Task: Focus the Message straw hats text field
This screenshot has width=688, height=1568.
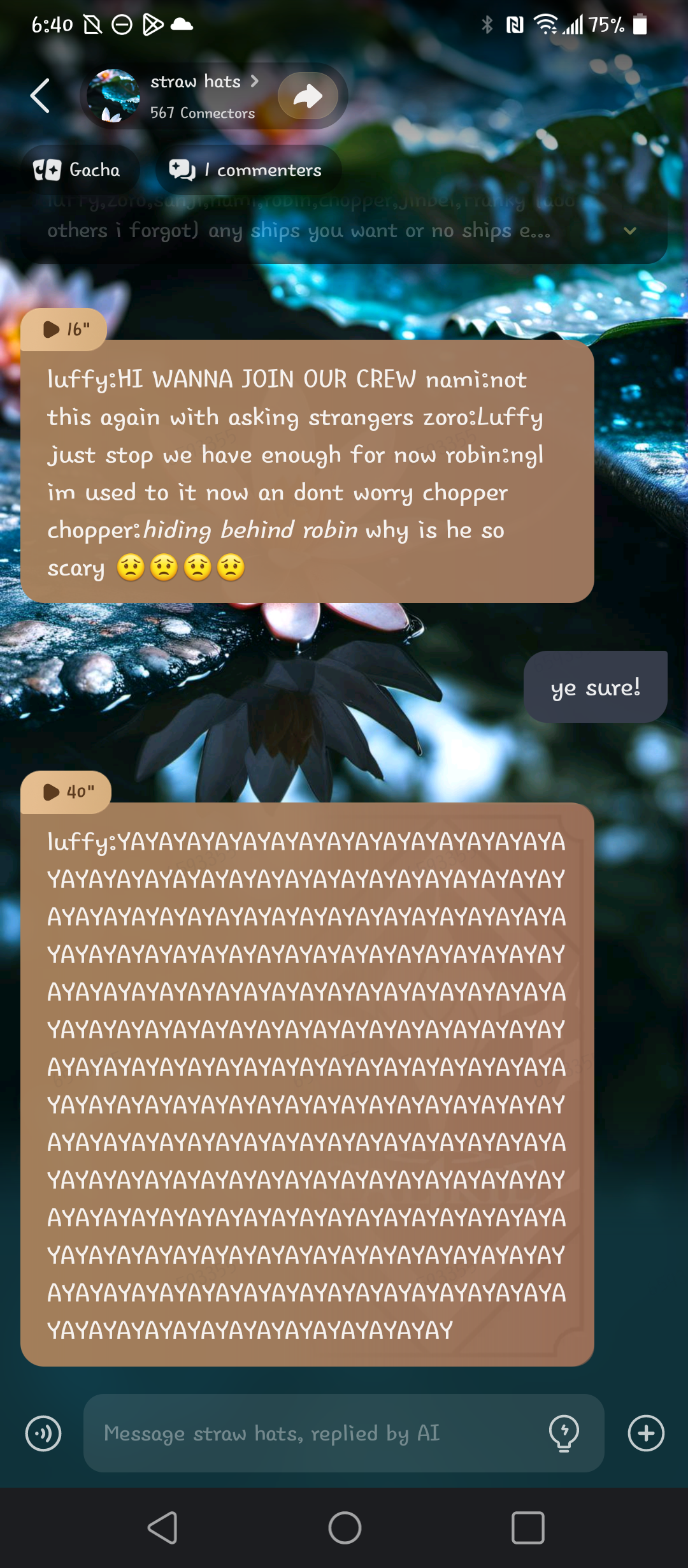Action: [x=319, y=1434]
